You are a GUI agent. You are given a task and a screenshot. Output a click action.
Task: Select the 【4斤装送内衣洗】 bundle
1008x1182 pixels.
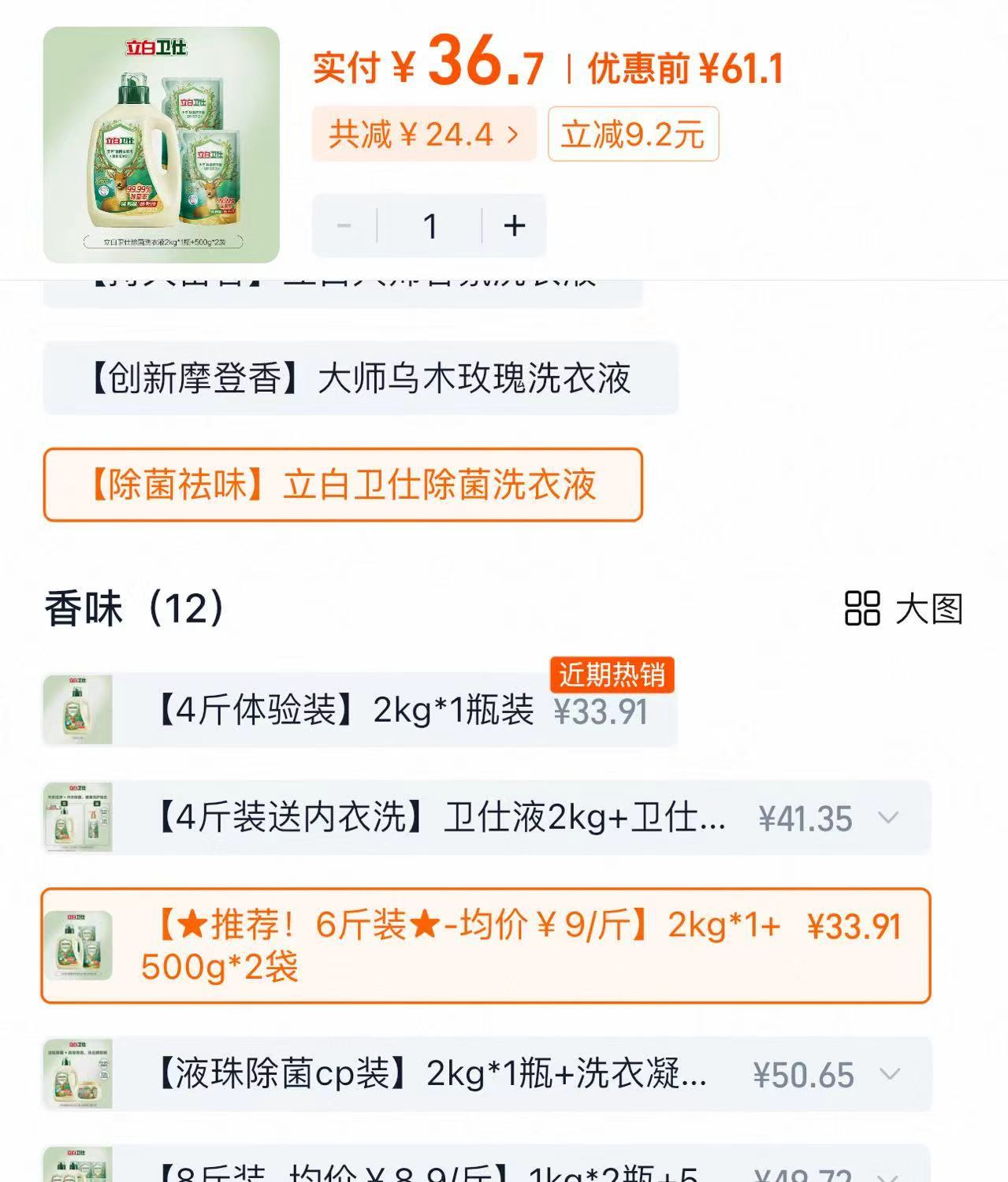441,818
